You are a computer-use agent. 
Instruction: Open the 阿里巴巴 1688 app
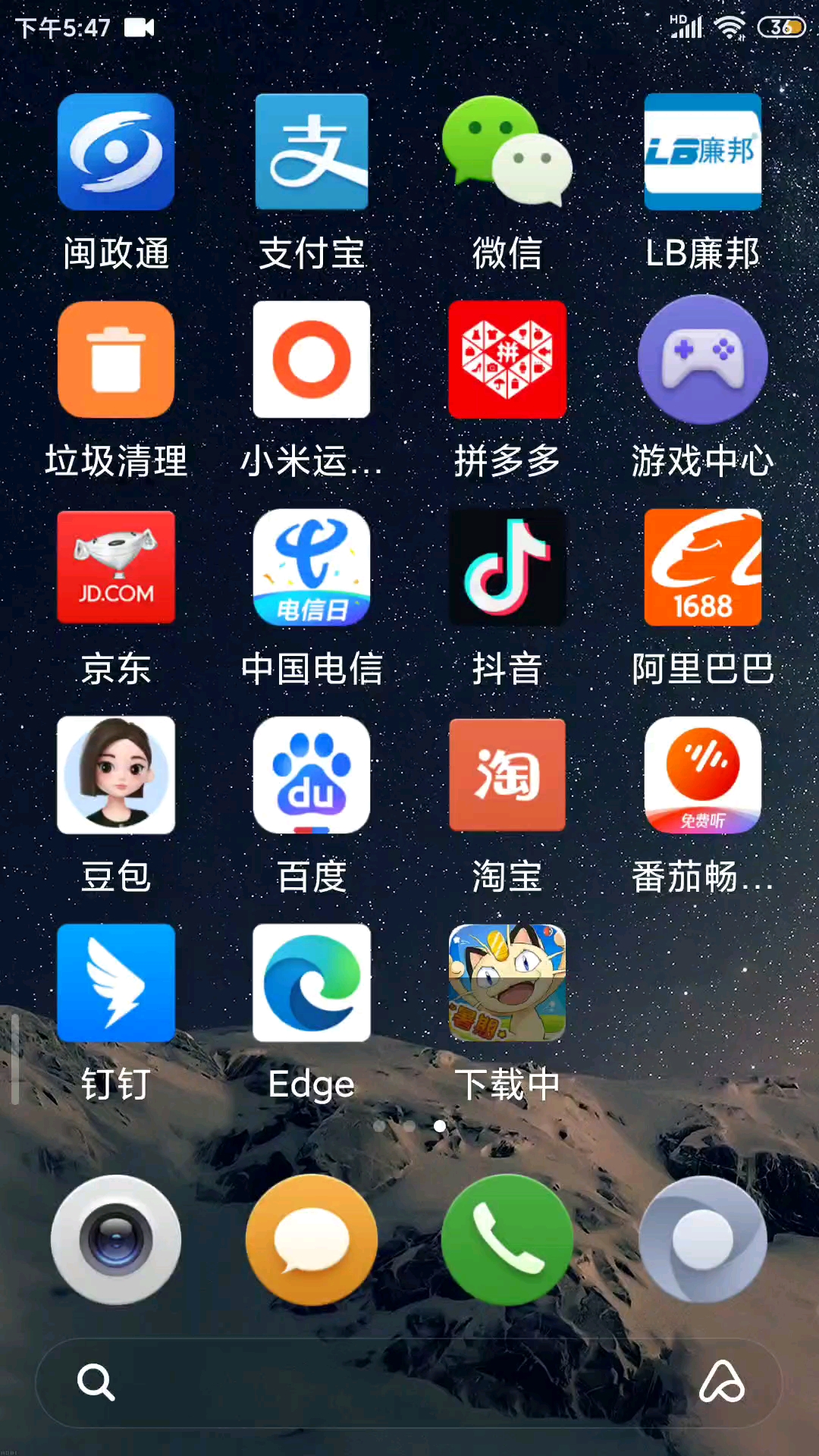[702, 567]
